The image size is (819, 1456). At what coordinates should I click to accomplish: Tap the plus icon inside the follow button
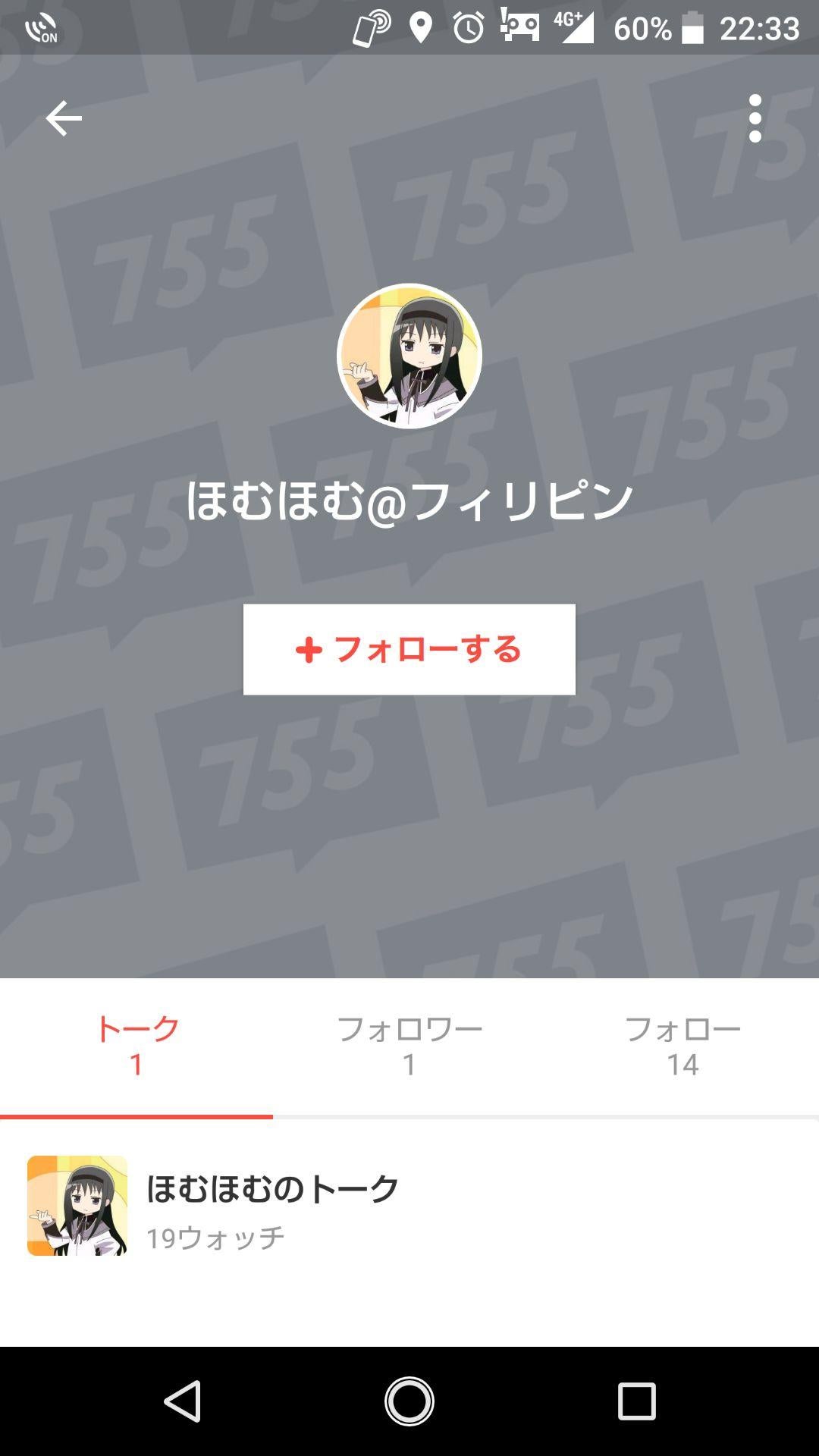[x=306, y=650]
